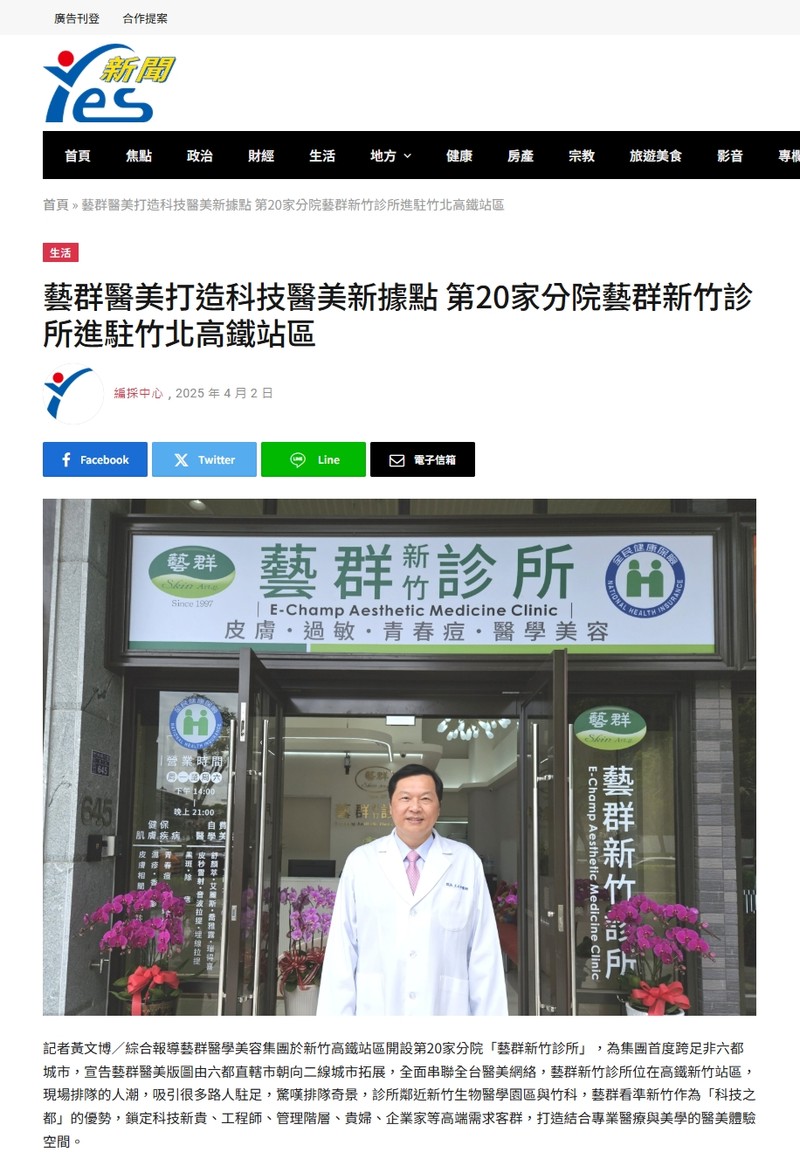Share the article via Line
800x1159 pixels.
[313, 460]
